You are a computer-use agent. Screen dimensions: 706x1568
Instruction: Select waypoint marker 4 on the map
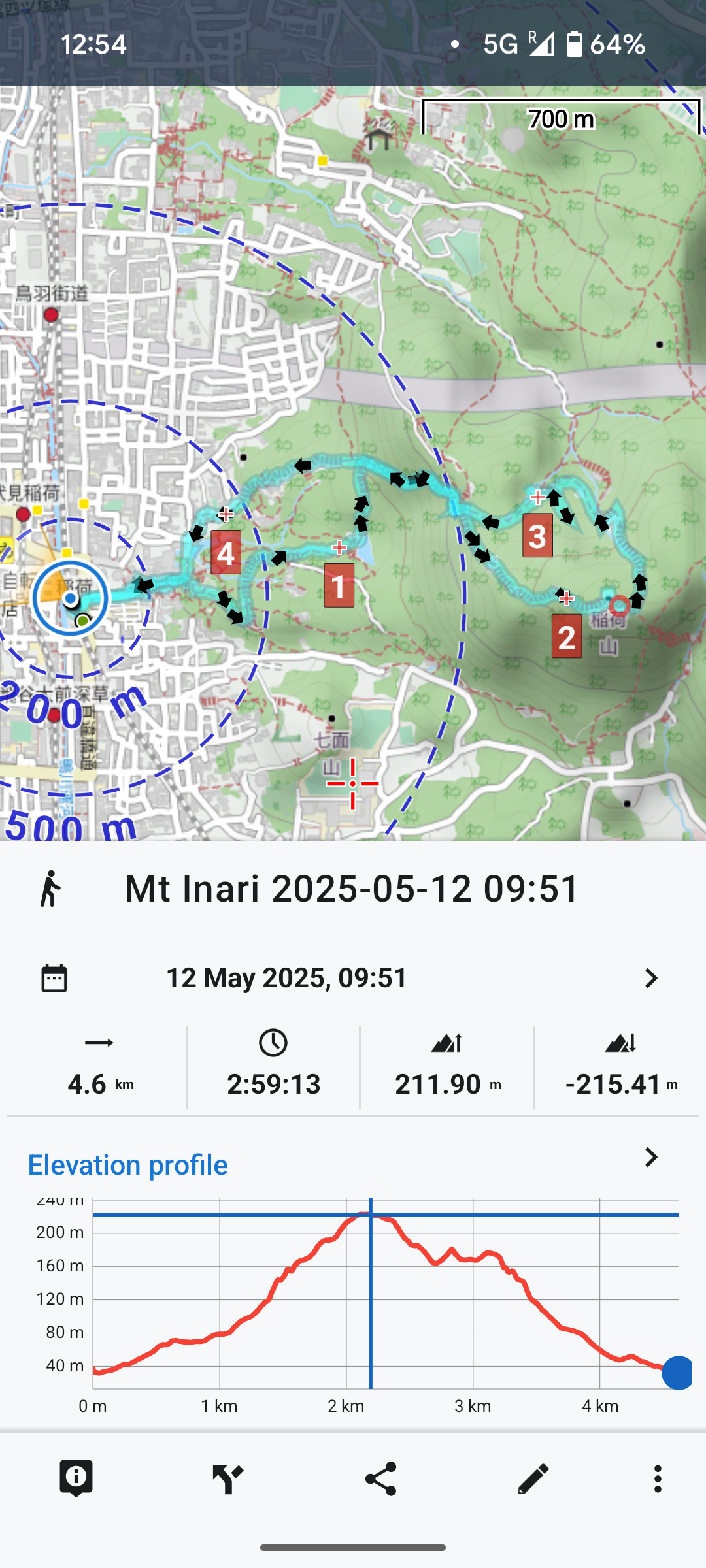(226, 552)
